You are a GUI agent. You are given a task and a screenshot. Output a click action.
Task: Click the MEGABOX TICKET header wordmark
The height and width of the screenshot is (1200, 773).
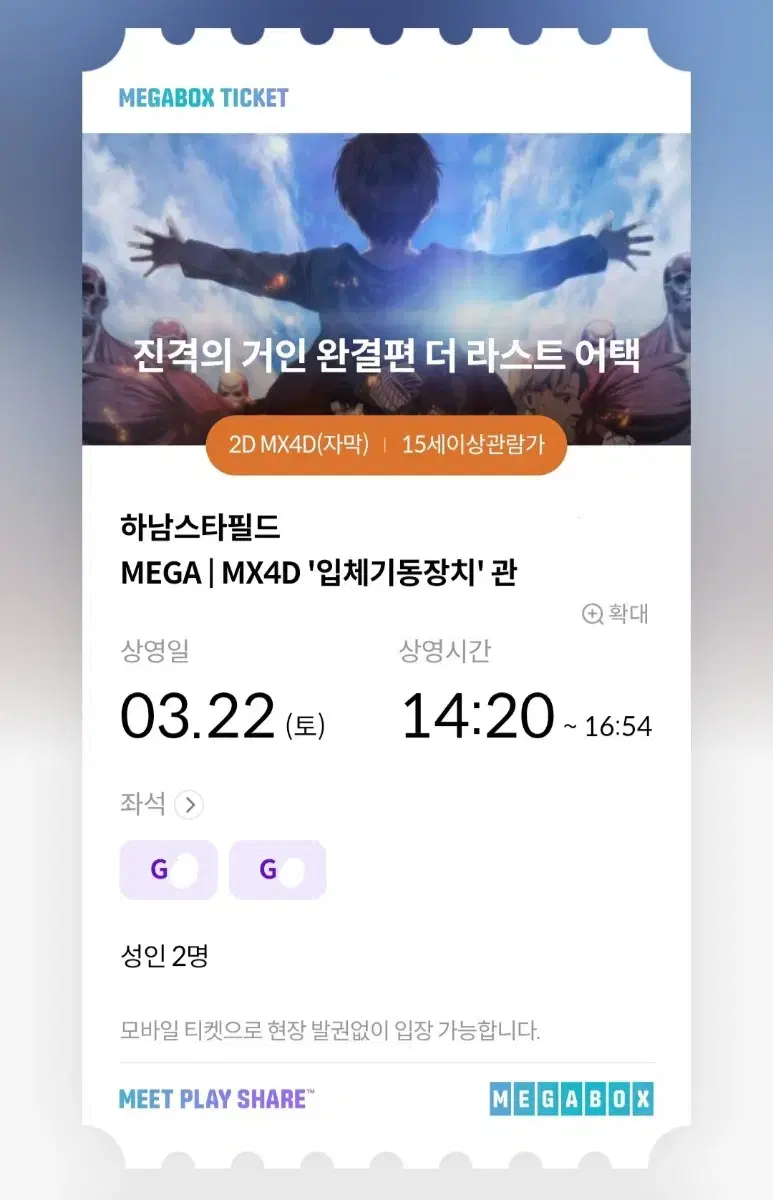click(207, 98)
